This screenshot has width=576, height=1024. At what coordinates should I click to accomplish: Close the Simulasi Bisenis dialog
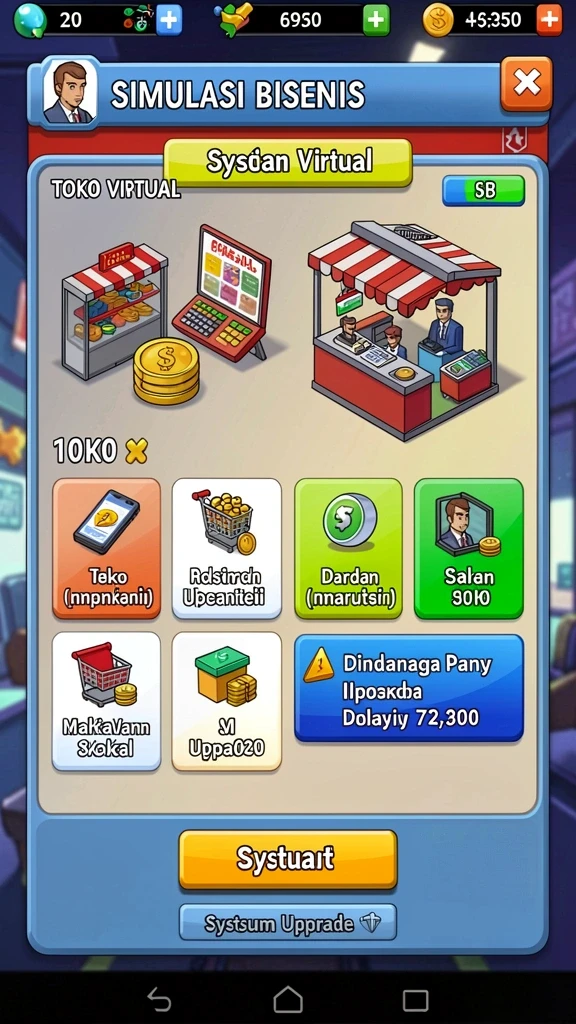[526, 84]
